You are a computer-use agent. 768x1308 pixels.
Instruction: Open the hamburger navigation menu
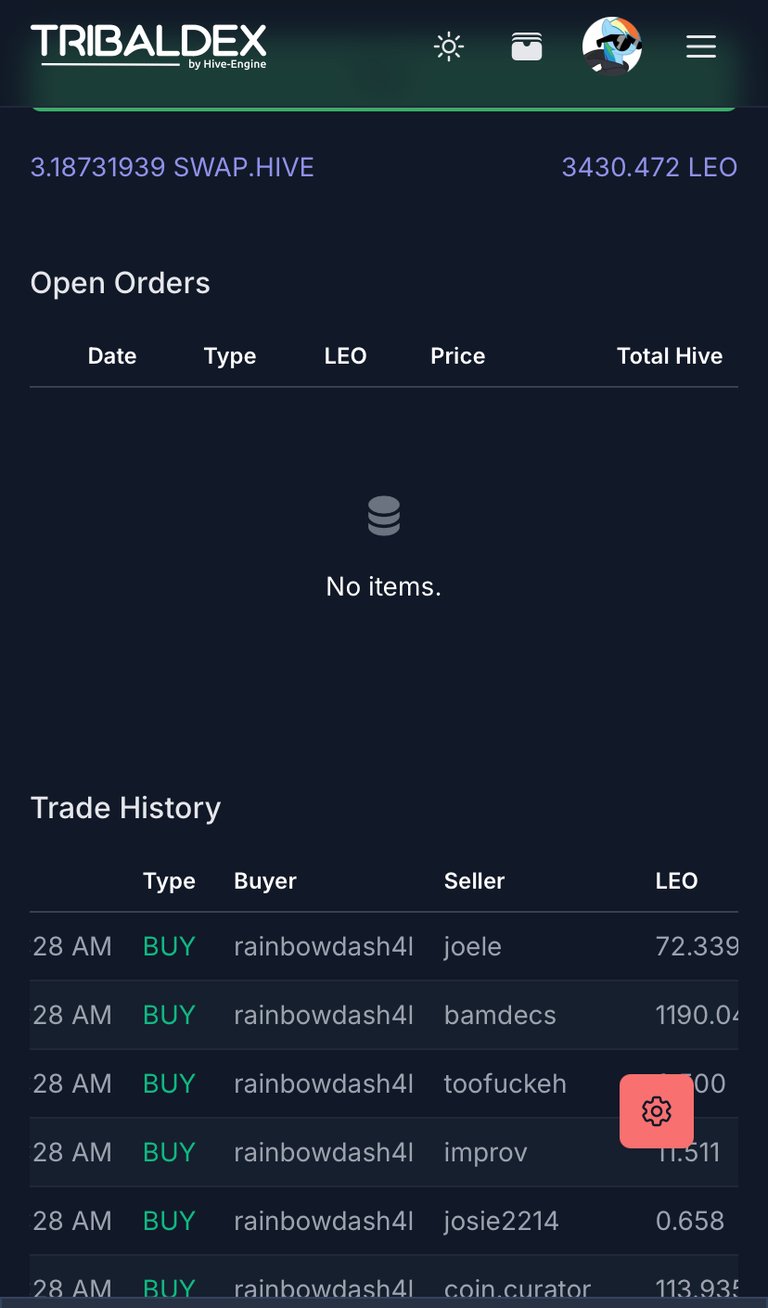pos(701,47)
